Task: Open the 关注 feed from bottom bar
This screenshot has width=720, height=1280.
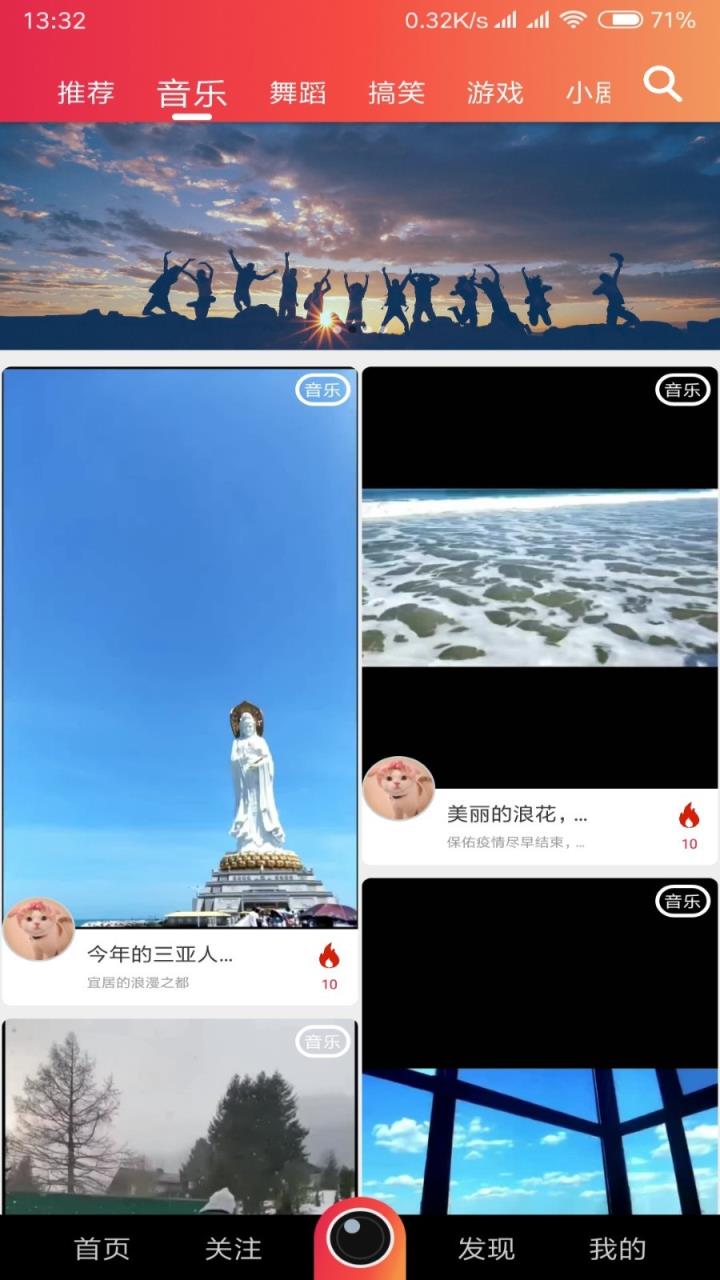Action: pos(232,1247)
